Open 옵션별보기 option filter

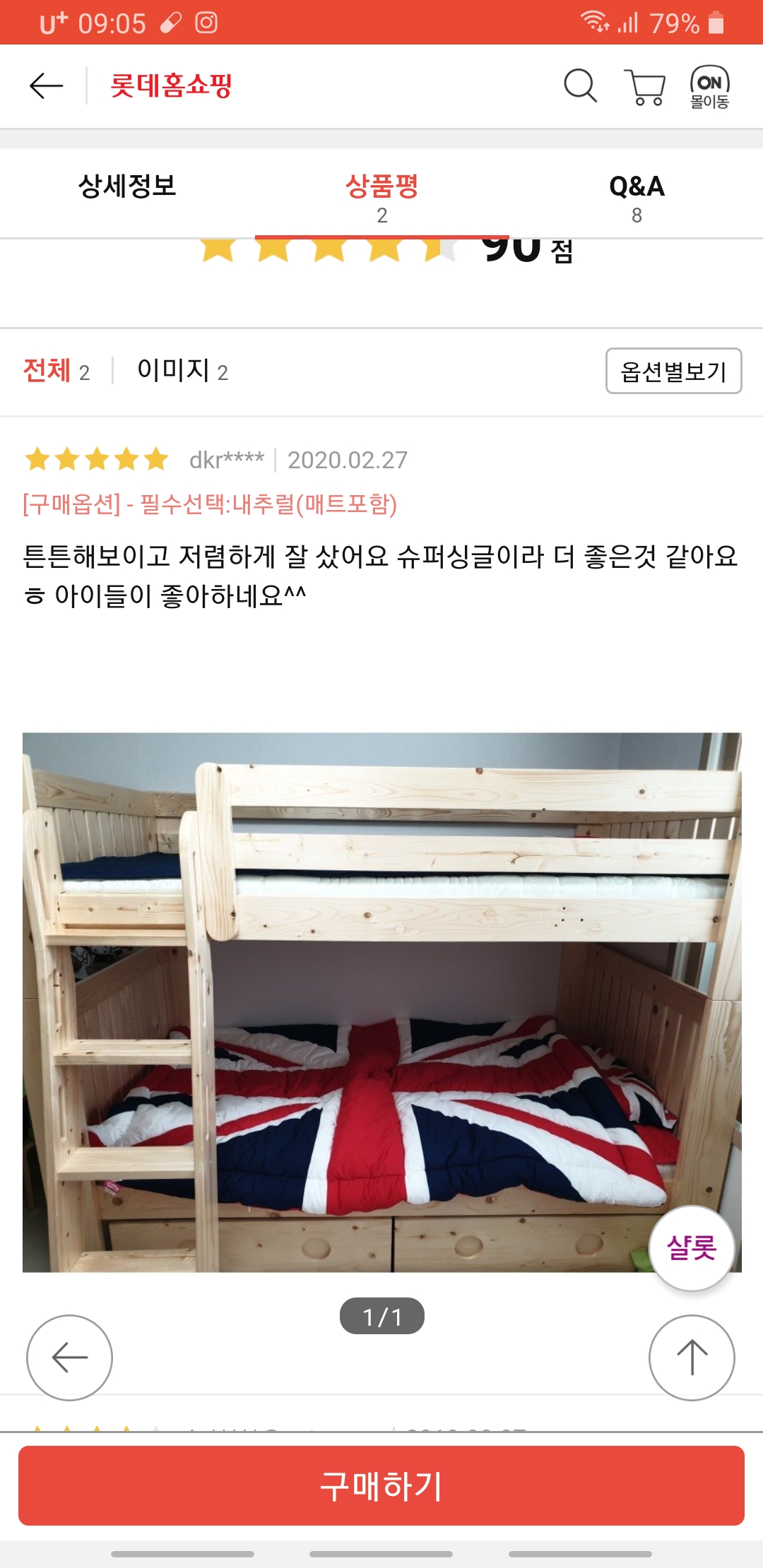tap(673, 371)
